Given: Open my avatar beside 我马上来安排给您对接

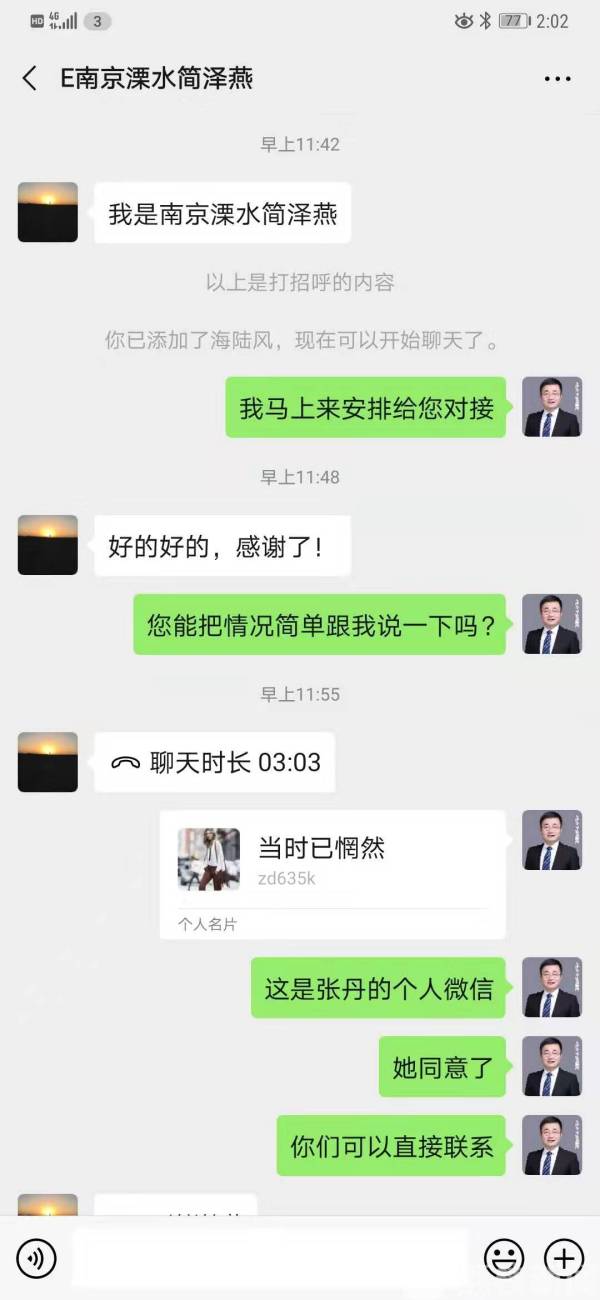Looking at the screenshot, I should pyautogui.click(x=552, y=407).
